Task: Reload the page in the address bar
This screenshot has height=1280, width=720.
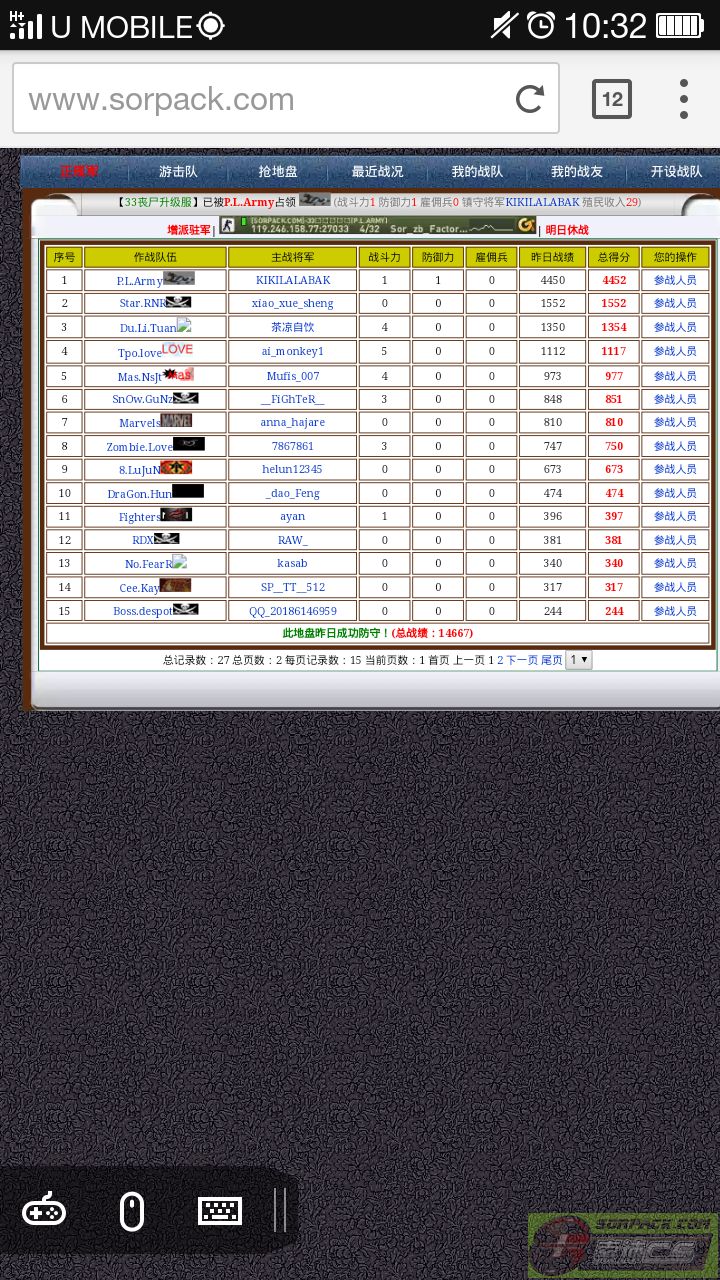Action: click(x=529, y=99)
